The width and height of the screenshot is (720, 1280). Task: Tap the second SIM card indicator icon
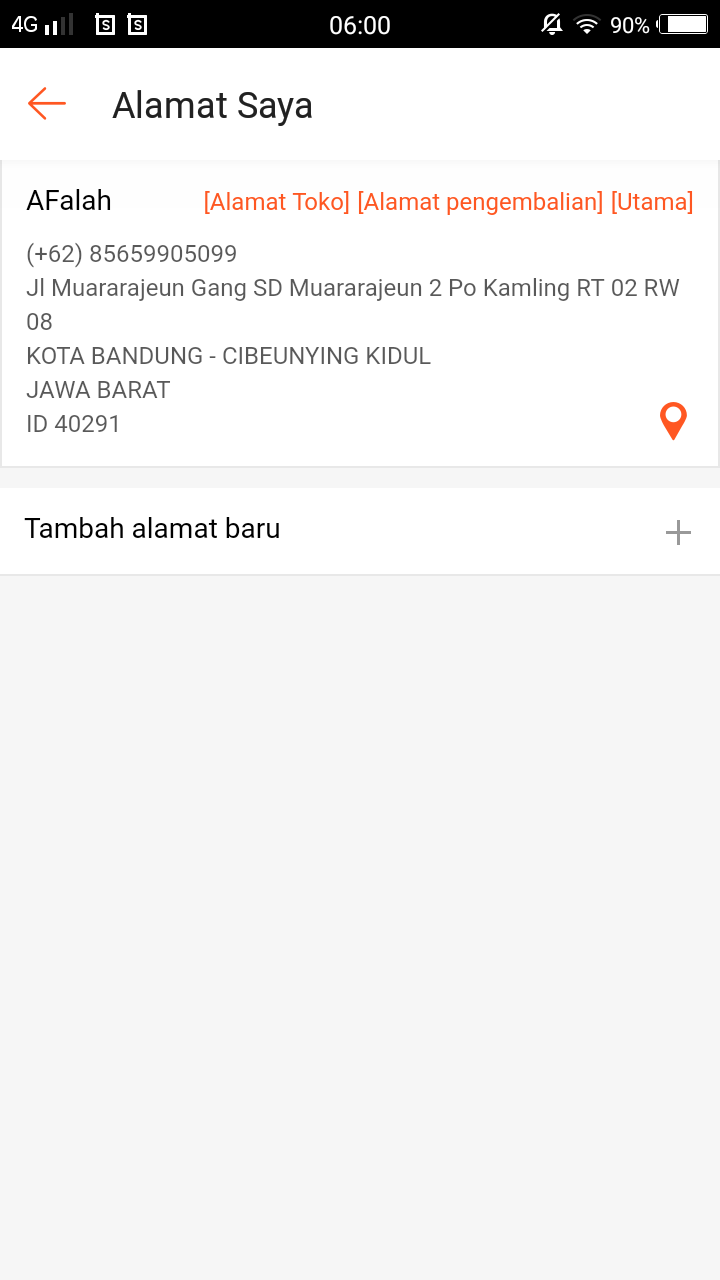pos(137,24)
